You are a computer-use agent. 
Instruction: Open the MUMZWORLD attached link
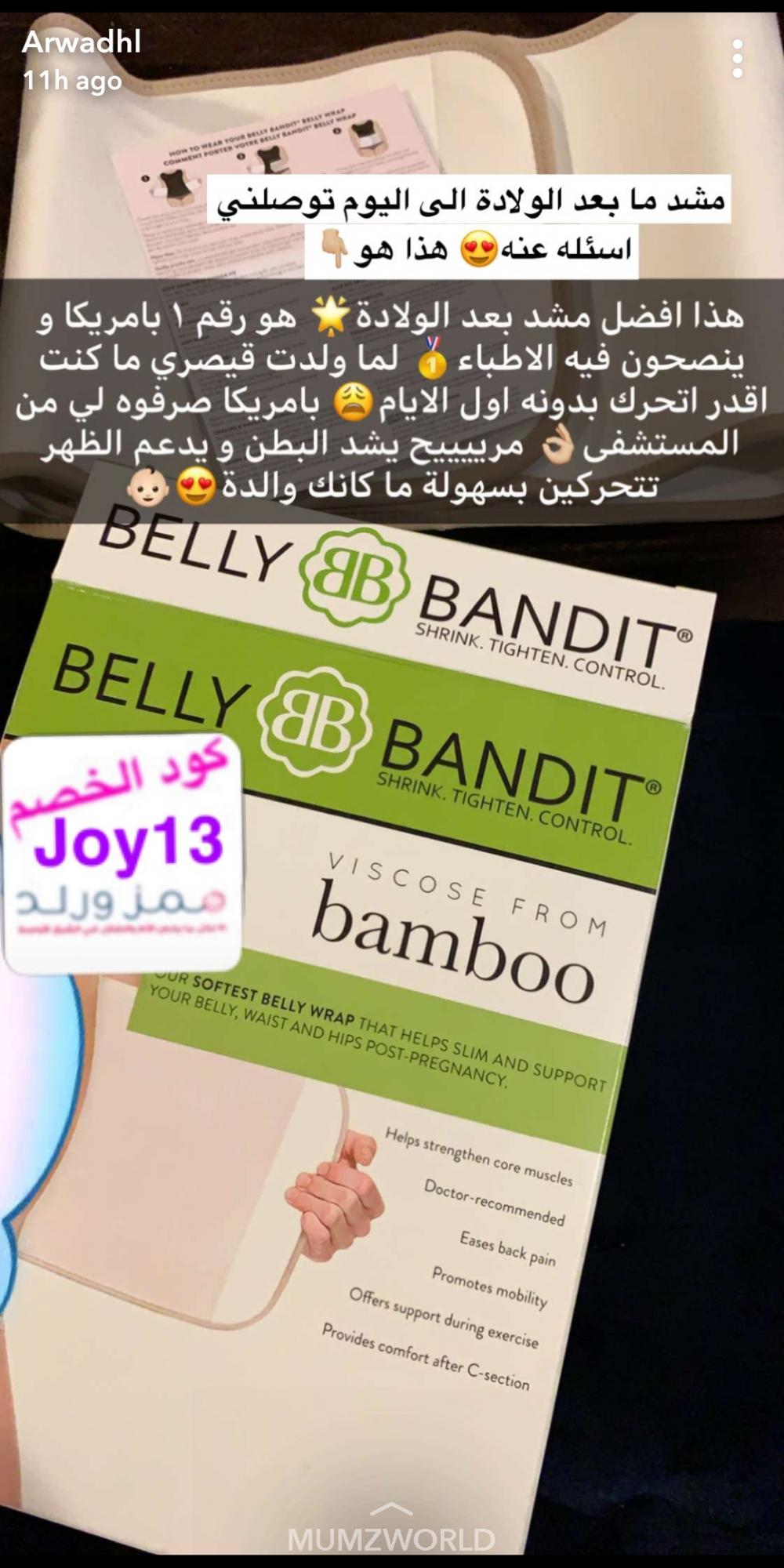[391, 1530]
